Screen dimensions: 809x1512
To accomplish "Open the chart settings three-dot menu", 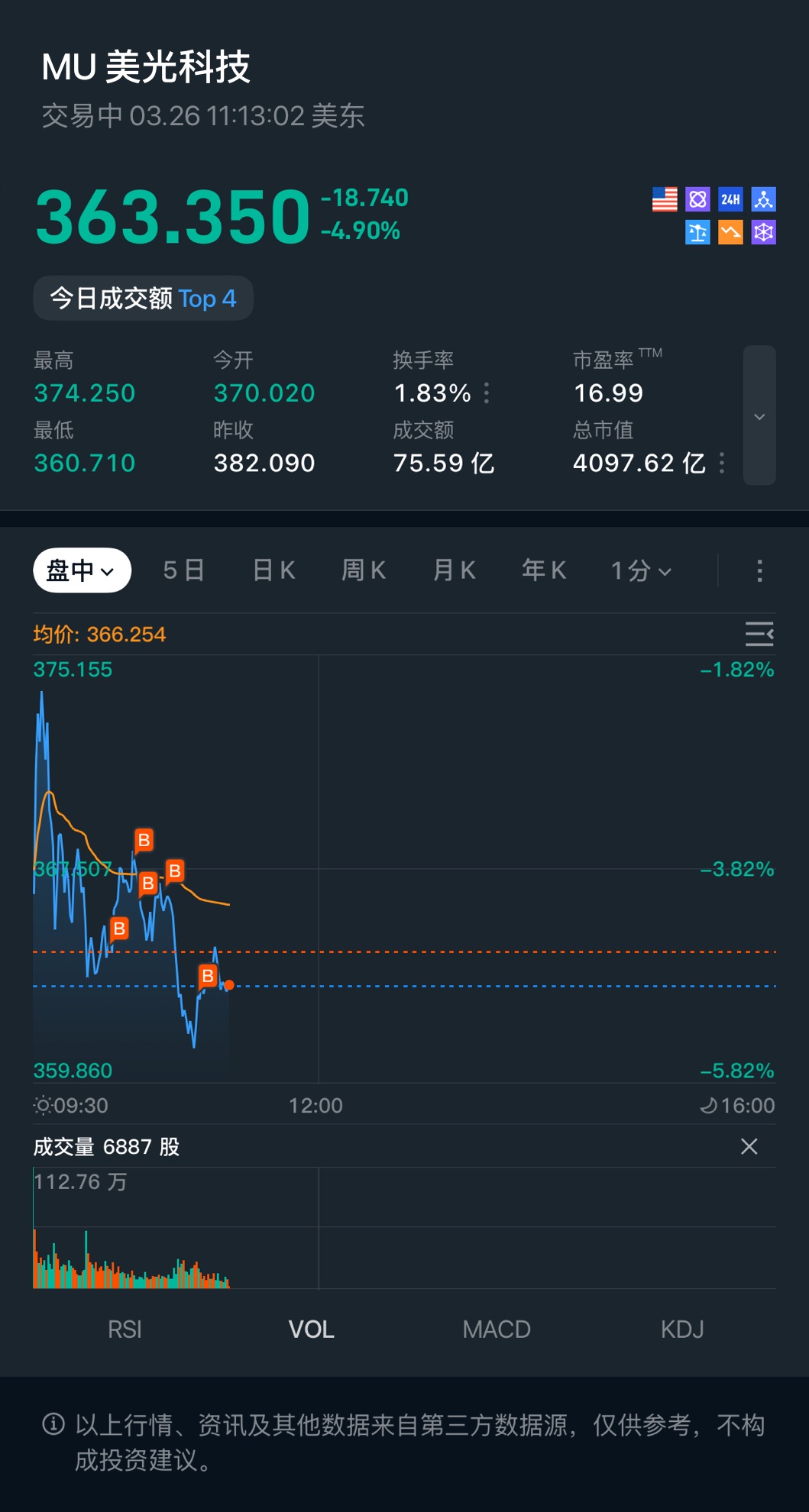I will (x=759, y=570).
